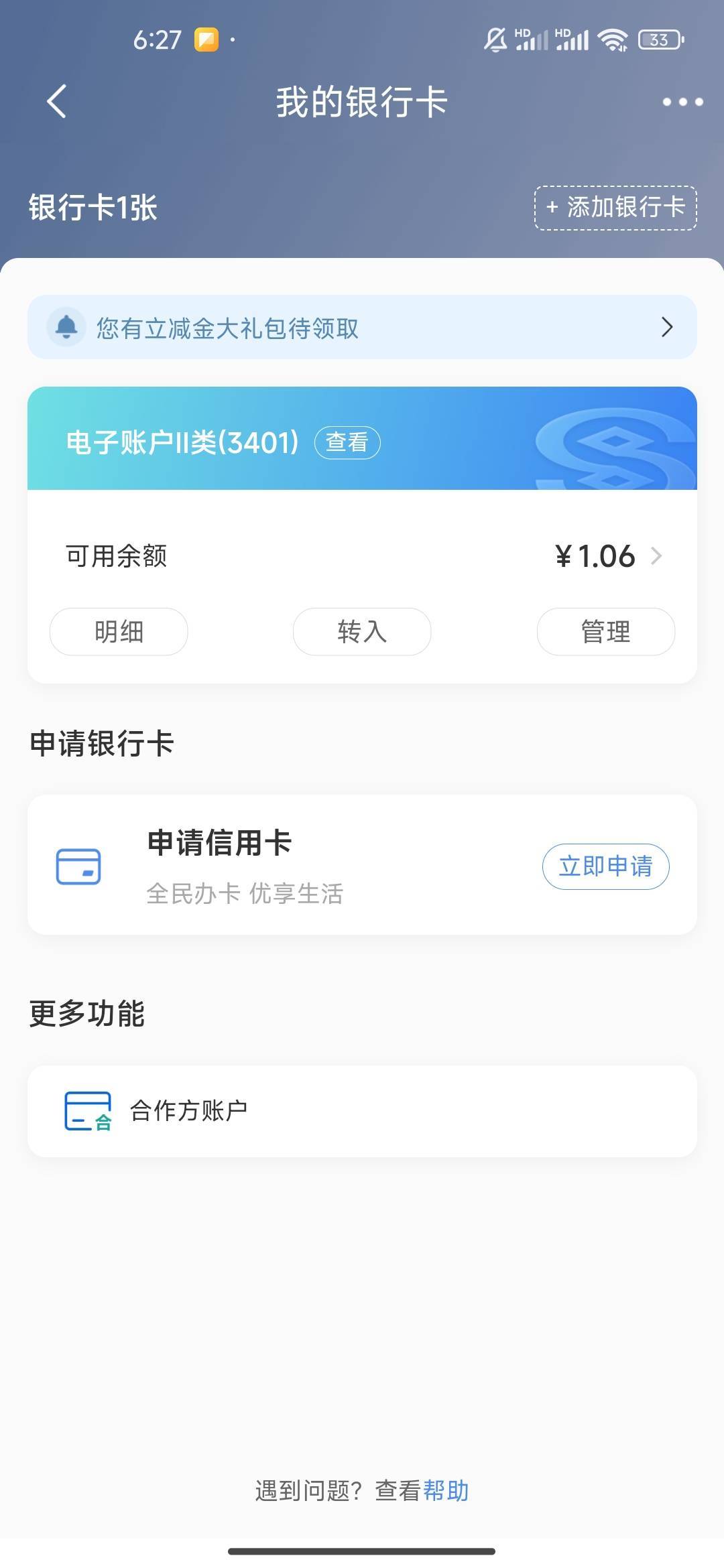Open 管理 for the account
724x1568 pixels.
coord(605,631)
